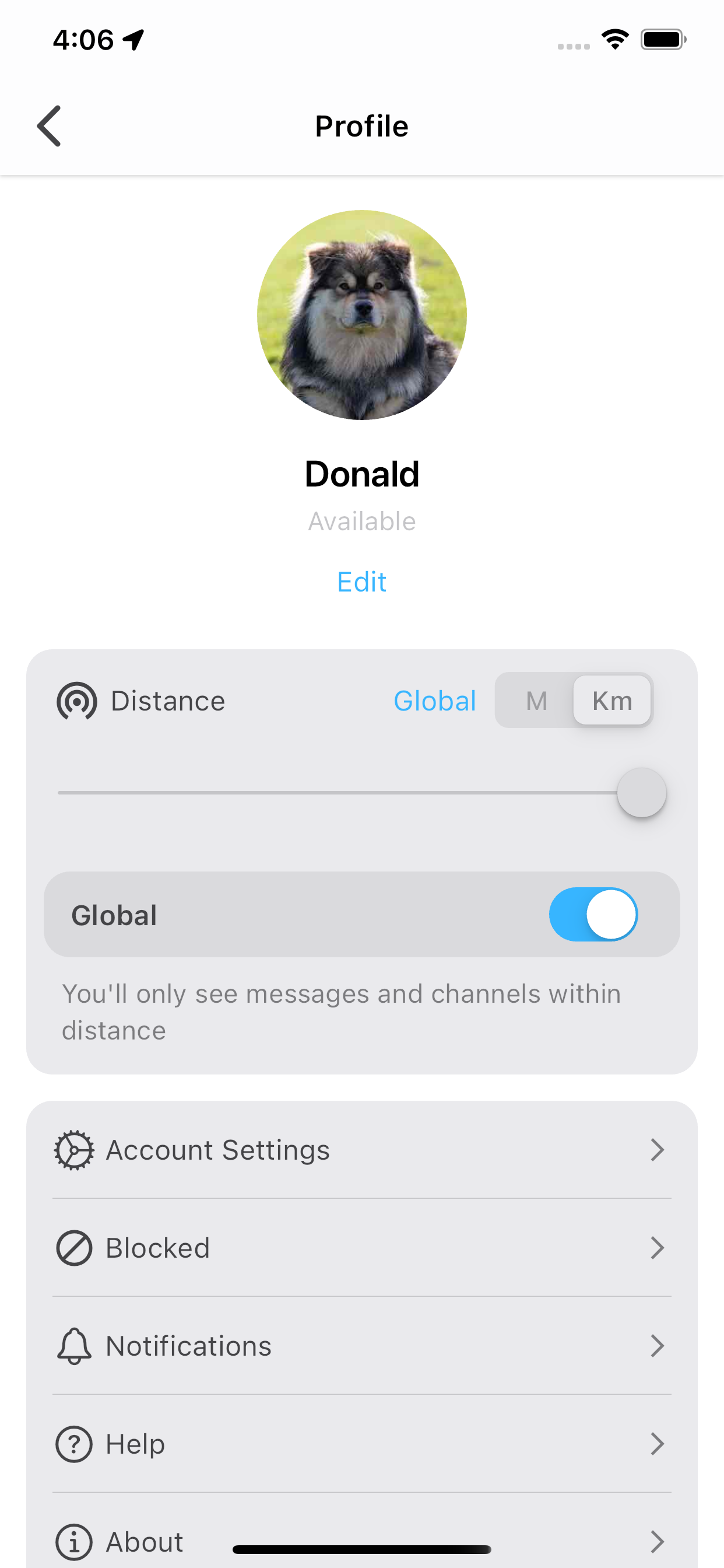This screenshot has width=724, height=1568.
Task: Tap Edit under Donald's name
Action: coord(361,582)
